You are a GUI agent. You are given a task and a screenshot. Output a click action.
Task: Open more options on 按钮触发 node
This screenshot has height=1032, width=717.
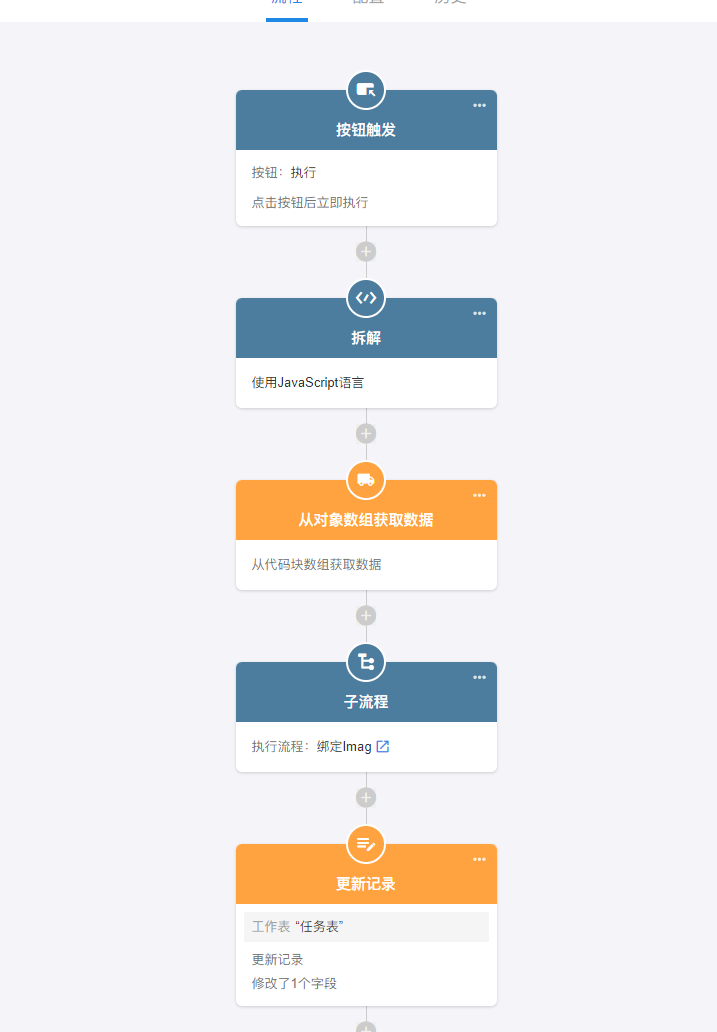click(479, 105)
